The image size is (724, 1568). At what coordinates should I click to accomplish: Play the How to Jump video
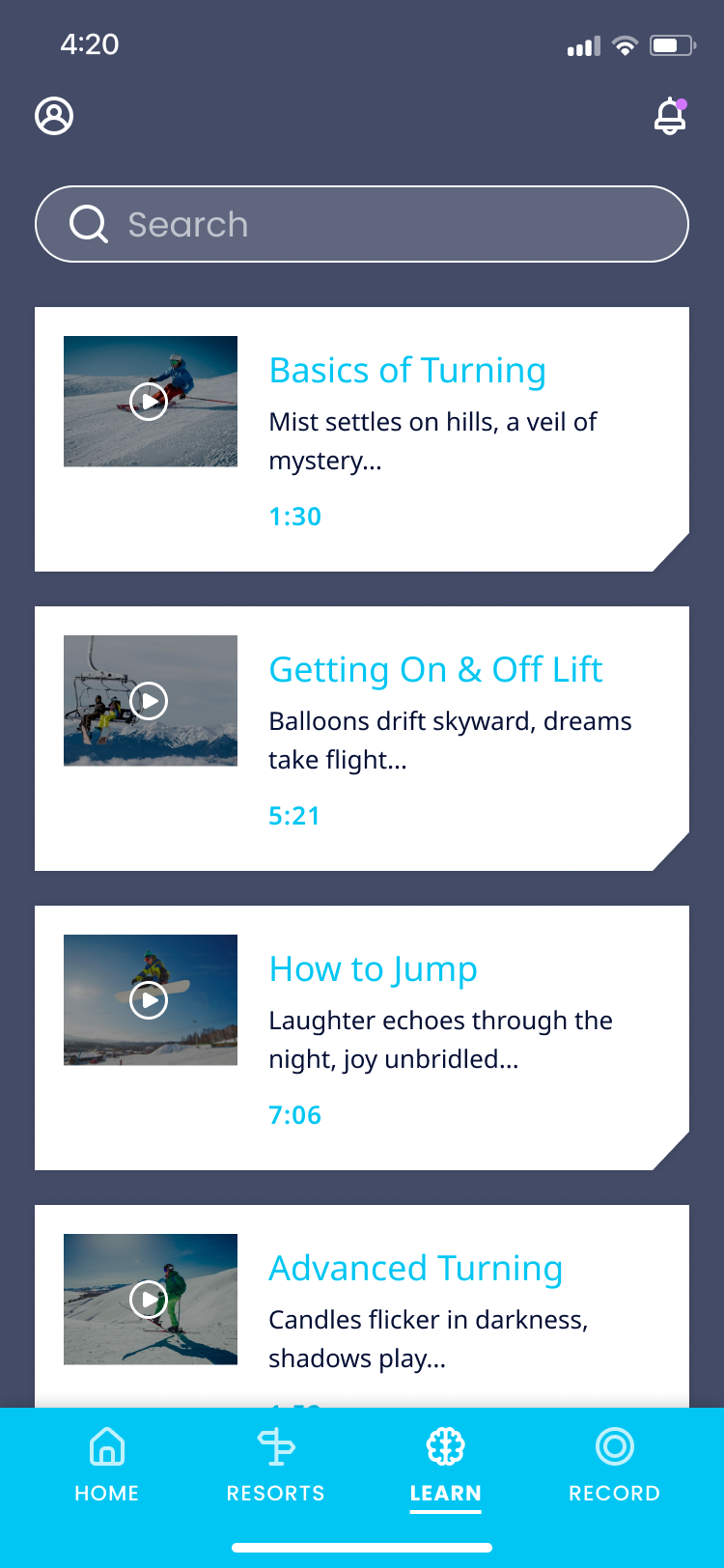[149, 999]
